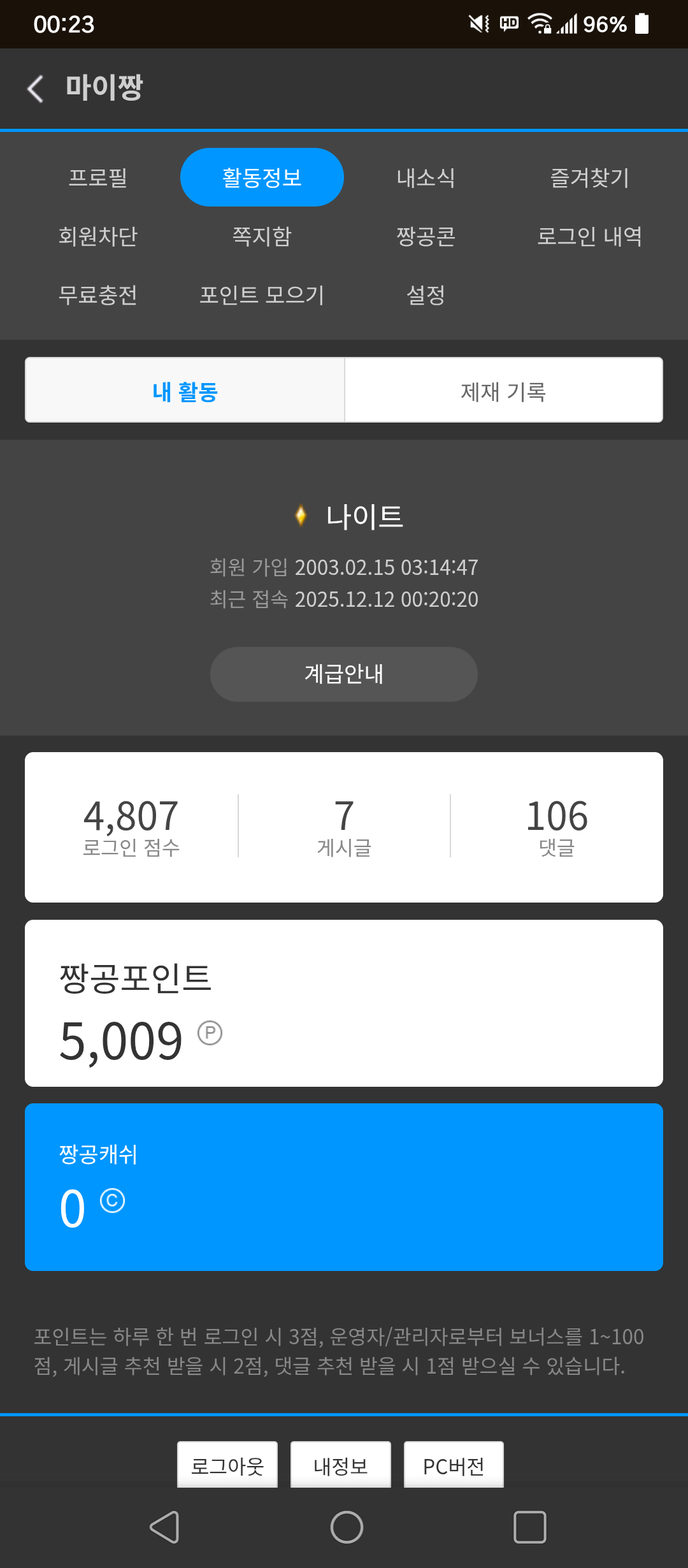Switch to the 제재 기록 segment
Screen dimensions: 688x1568
pos(503,391)
